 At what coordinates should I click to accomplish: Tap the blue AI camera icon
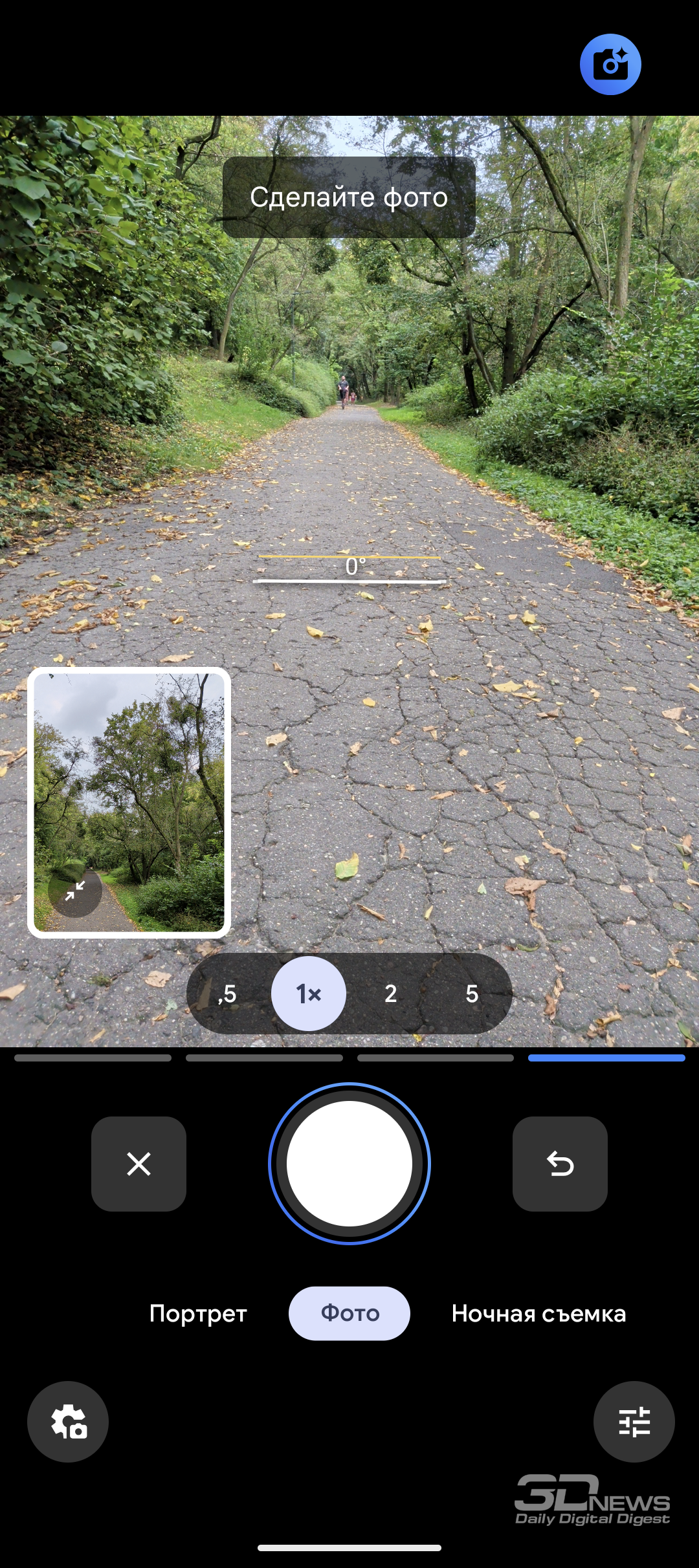(610, 65)
